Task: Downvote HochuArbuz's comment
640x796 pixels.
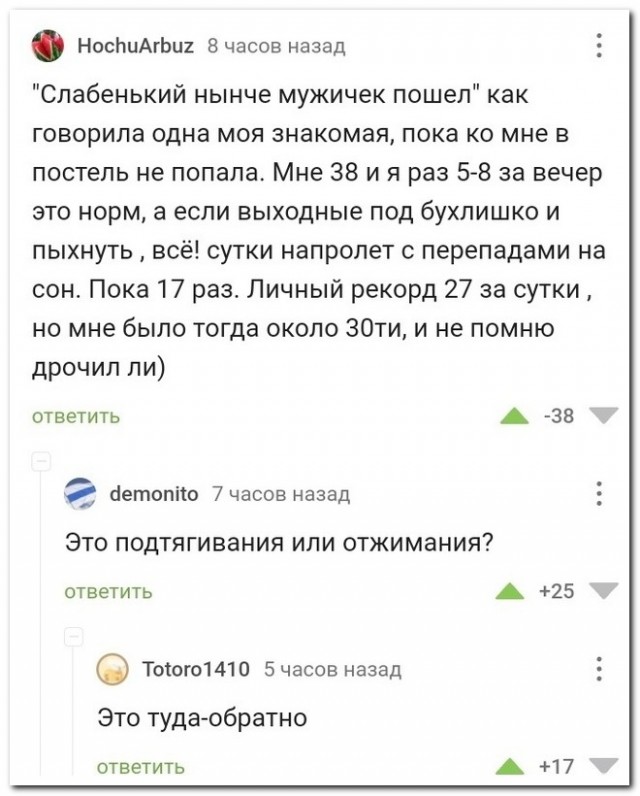Action: (603, 417)
